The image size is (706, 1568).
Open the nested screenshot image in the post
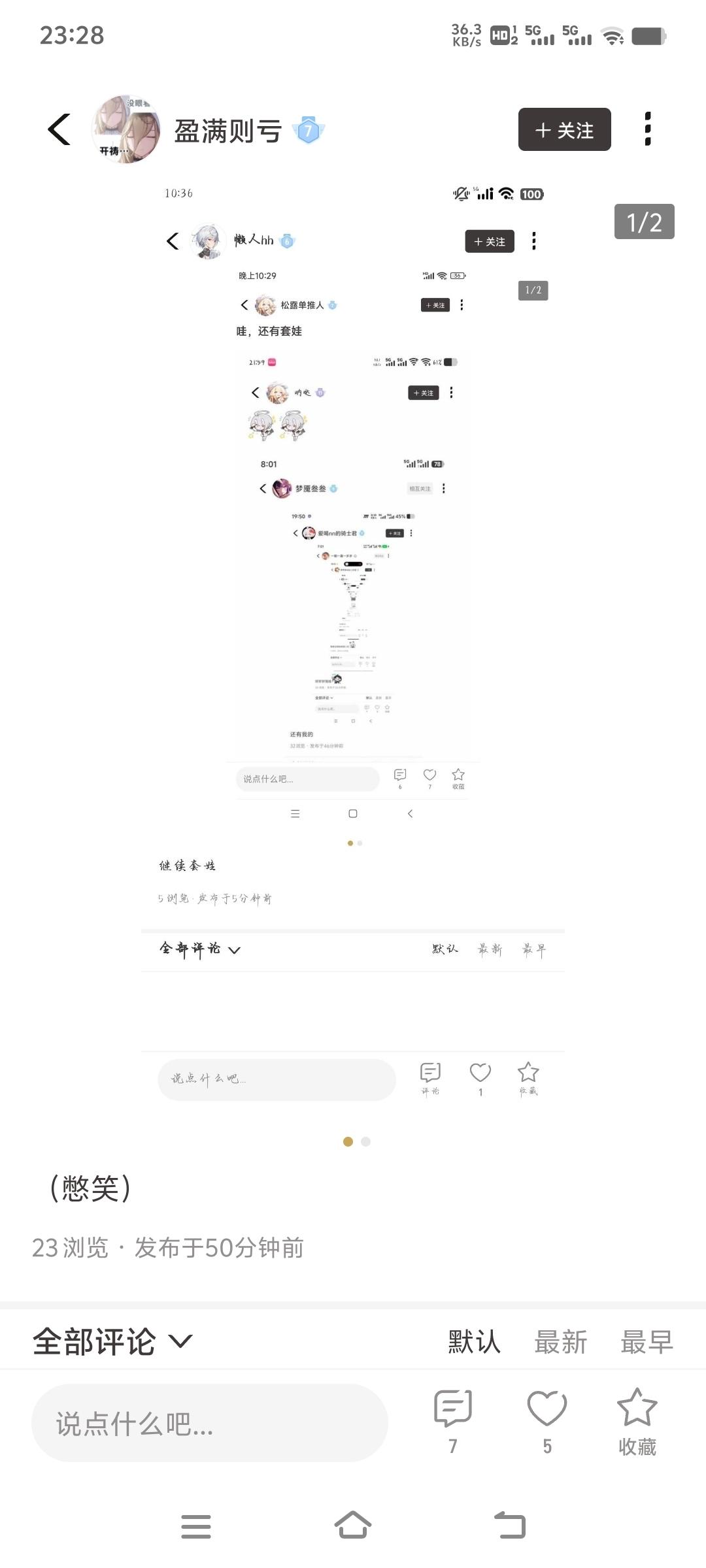[x=353, y=653]
